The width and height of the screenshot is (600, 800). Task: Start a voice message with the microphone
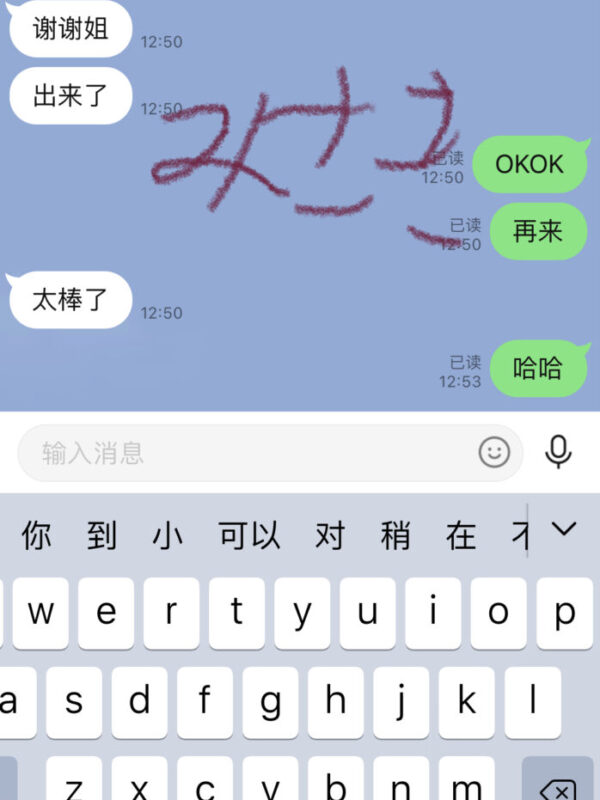pos(558,452)
